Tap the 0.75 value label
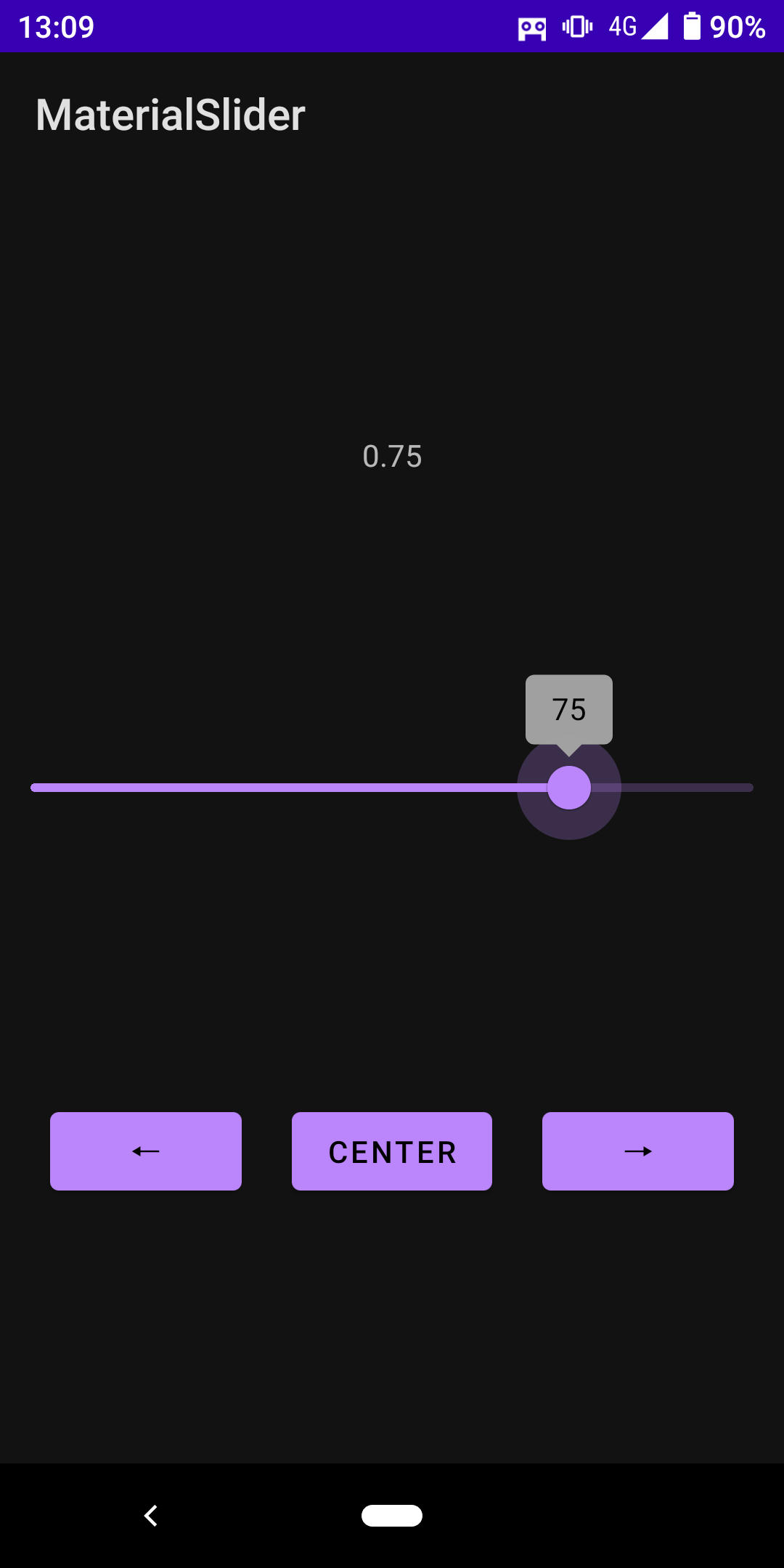784x1568 pixels. (x=392, y=456)
